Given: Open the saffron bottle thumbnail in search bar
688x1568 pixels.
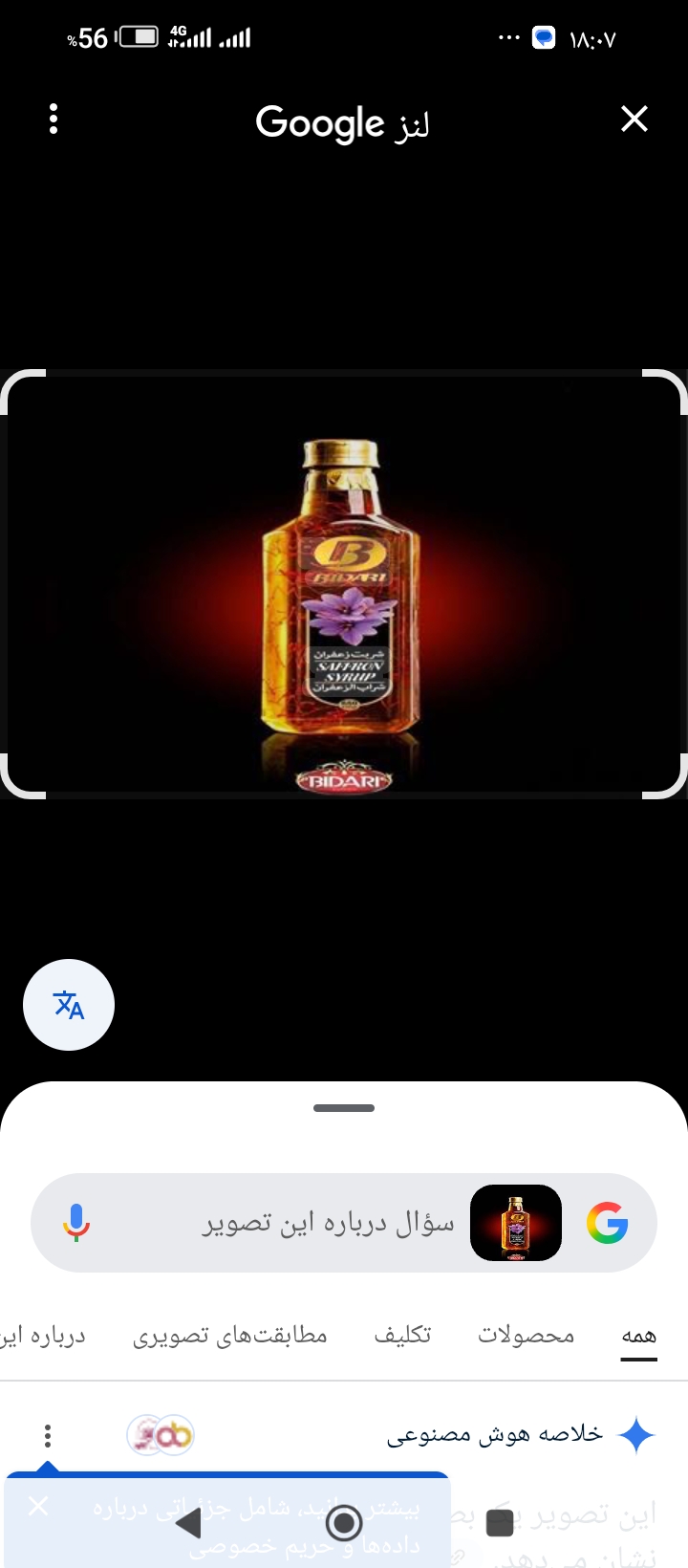Looking at the screenshot, I should 516,1223.
